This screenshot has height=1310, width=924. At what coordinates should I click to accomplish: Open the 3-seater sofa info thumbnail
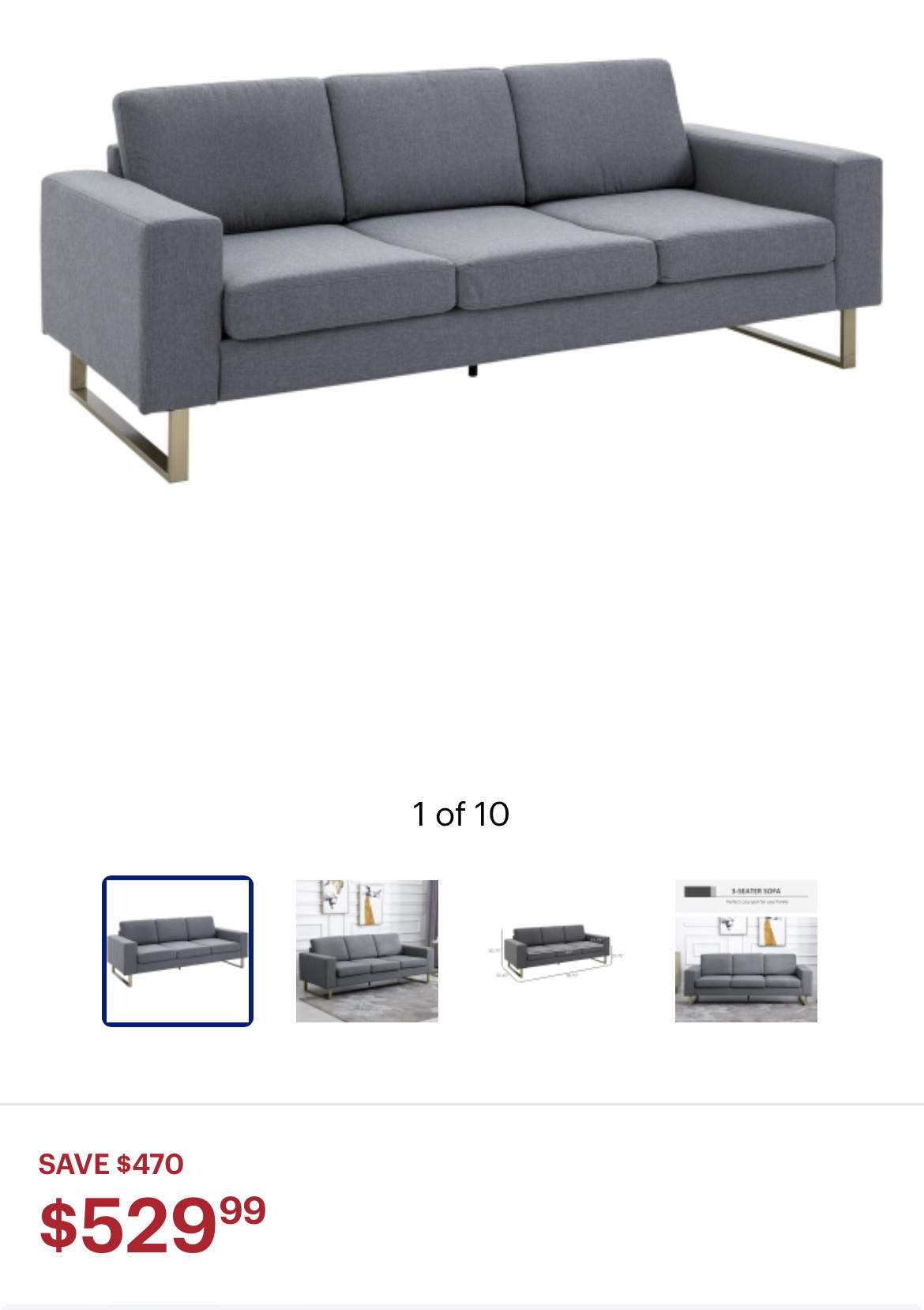(746, 951)
